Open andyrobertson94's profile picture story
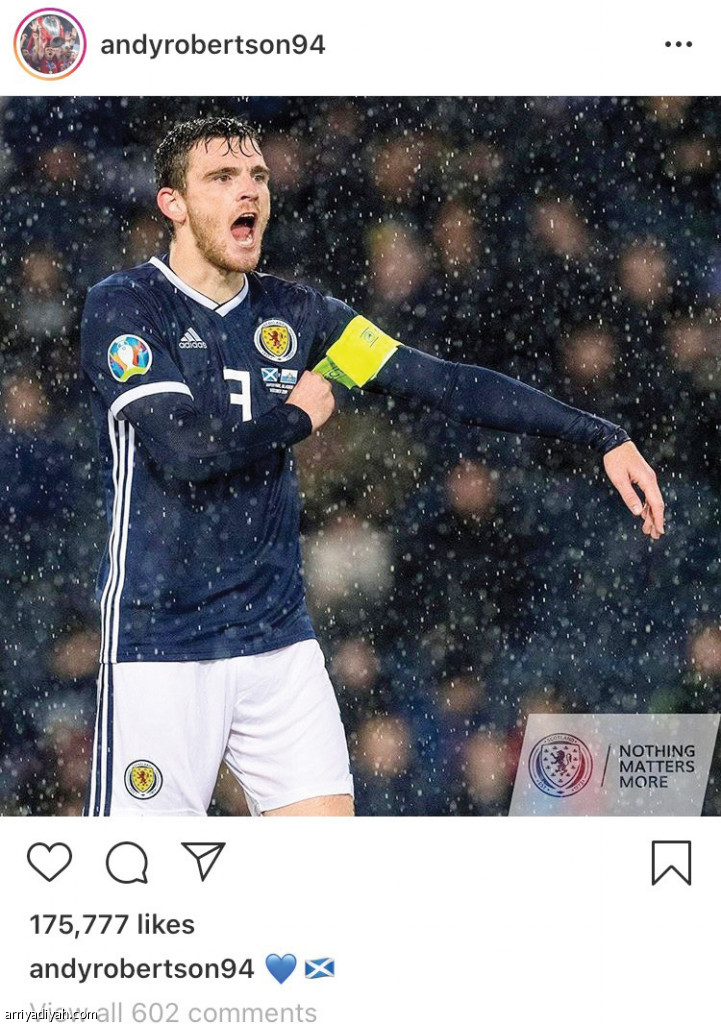Screen dimensions: 721x1024 pyautogui.click(x=49, y=44)
